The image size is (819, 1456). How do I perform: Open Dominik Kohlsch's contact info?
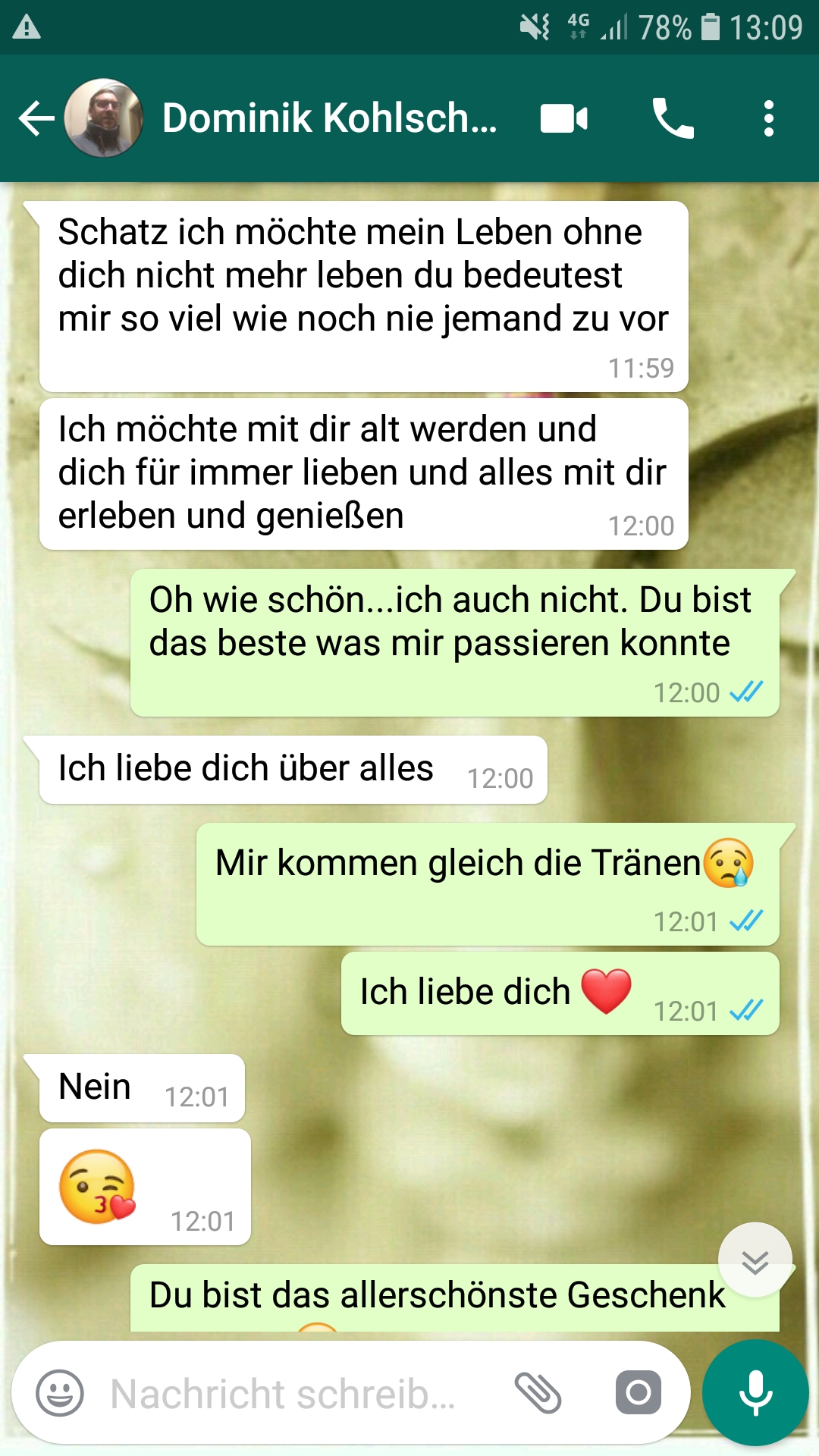click(329, 119)
